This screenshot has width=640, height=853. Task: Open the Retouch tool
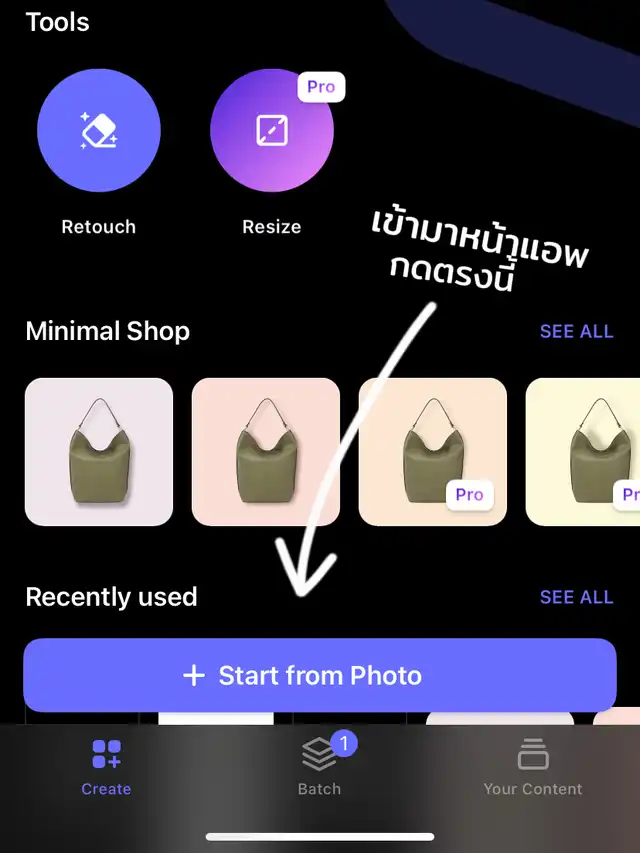[99, 131]
